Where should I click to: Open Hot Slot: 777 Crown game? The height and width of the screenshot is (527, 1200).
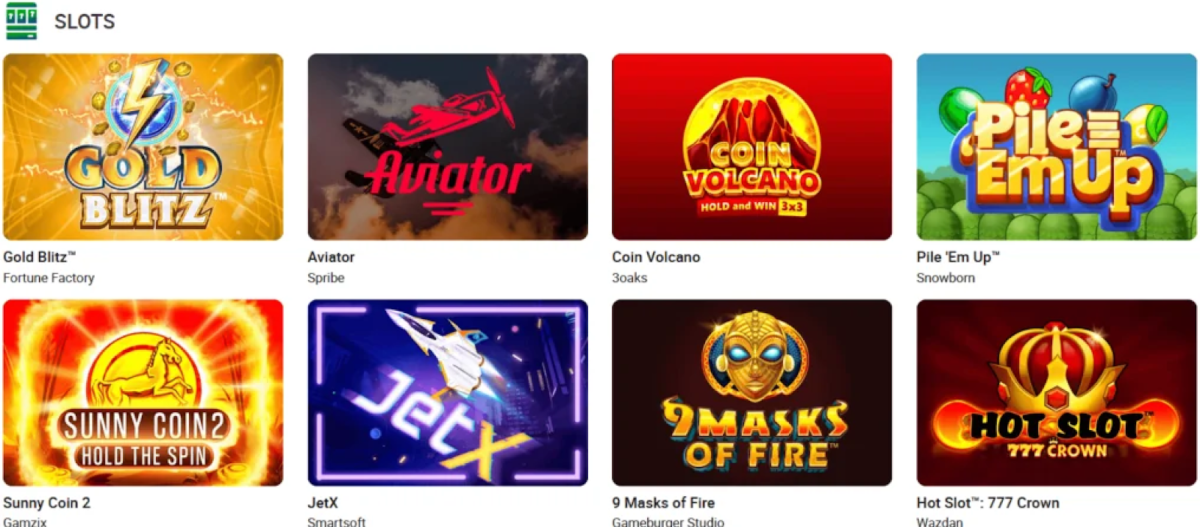click(1056, 392)
